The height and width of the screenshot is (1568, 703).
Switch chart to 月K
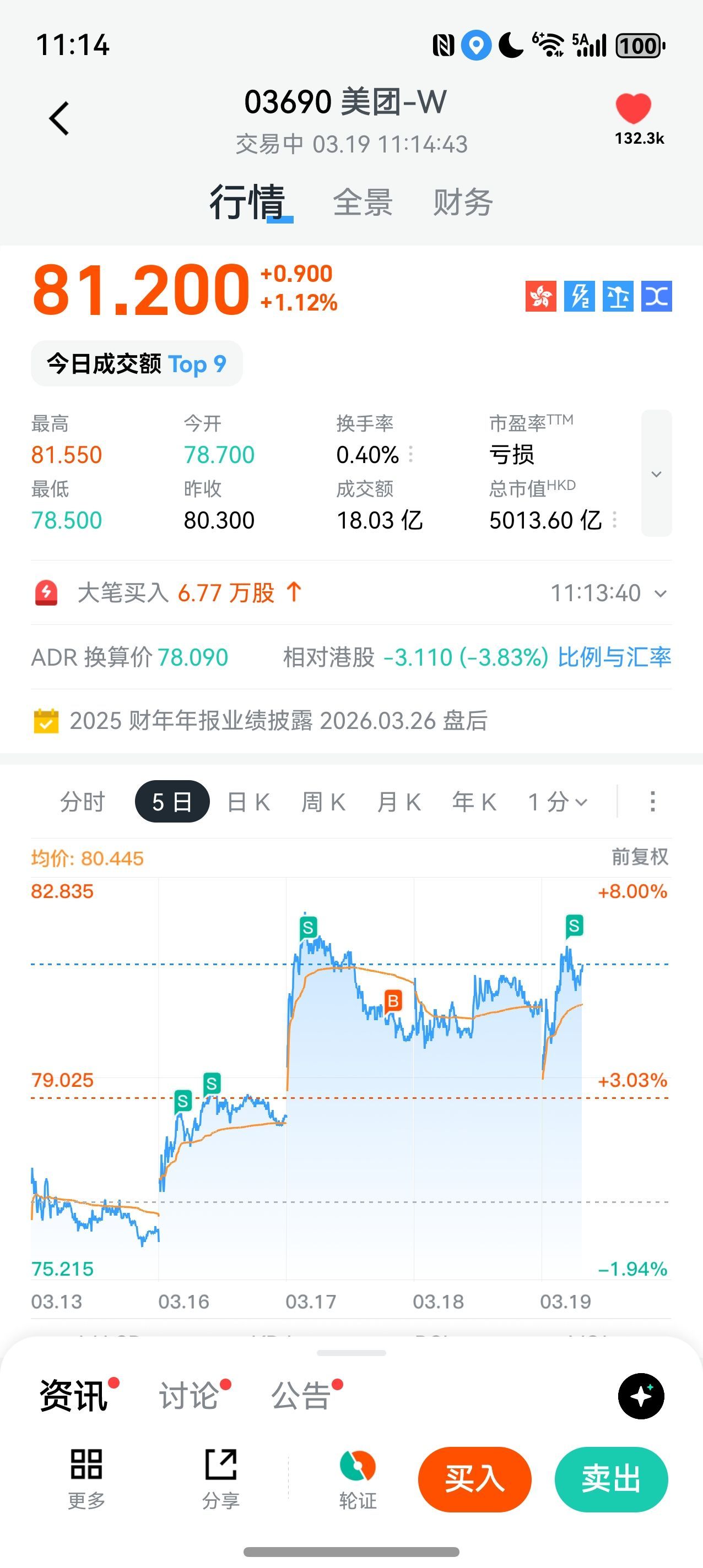(x=399, y=802)
